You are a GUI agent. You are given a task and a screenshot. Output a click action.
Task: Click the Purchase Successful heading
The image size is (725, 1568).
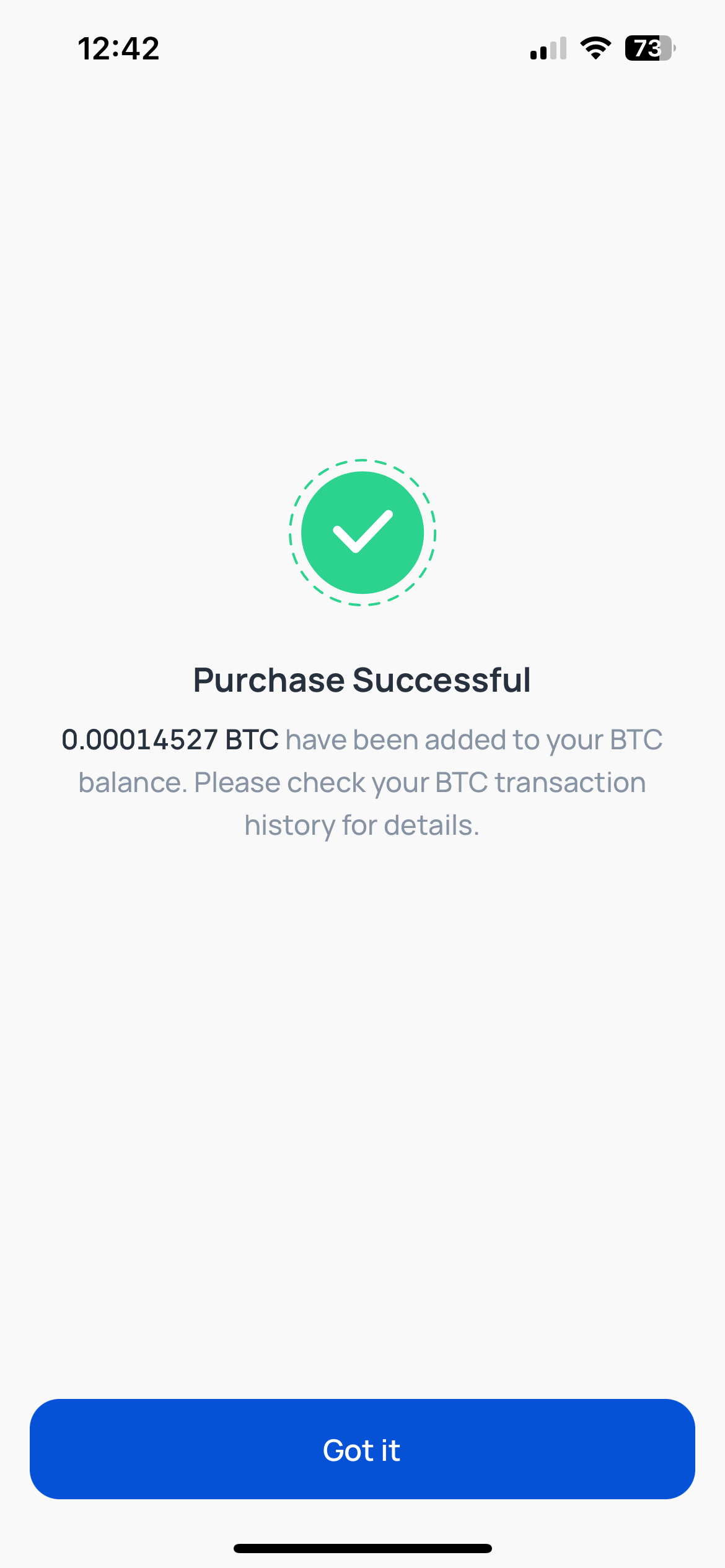click(x=362, y=679)
